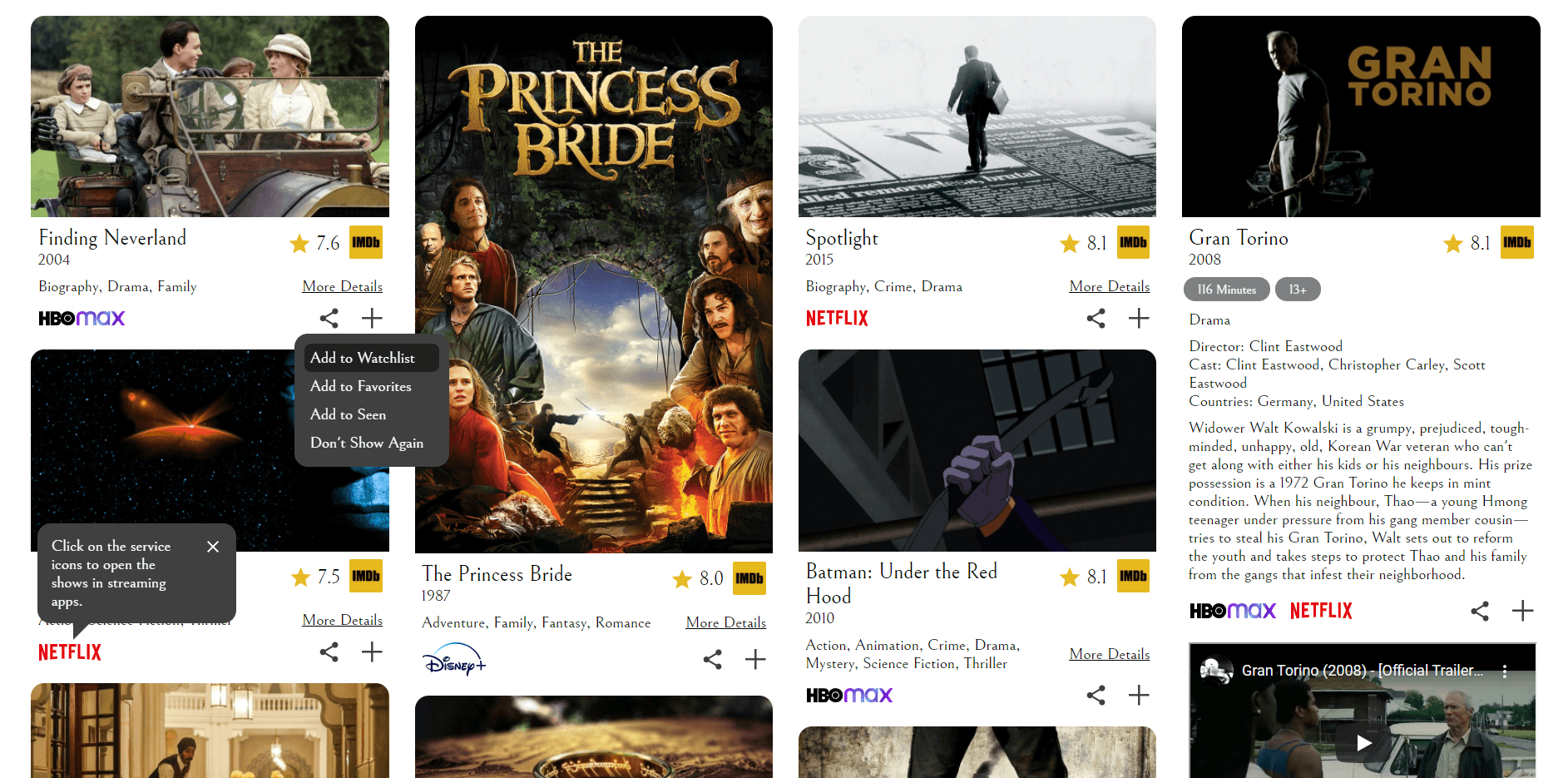Share Gran Torino
This screenshot has width=1568, height=778.
[1480, 611]
